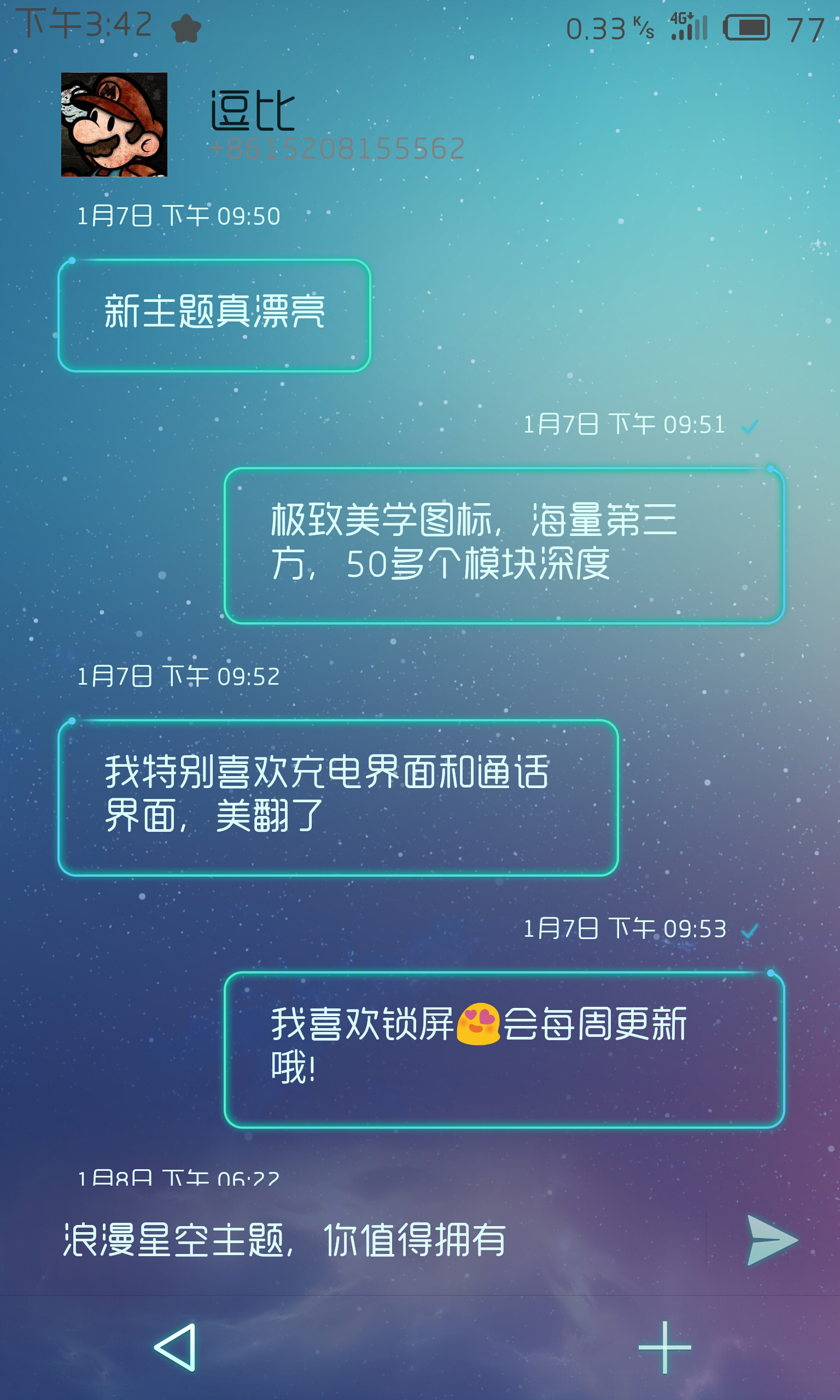
Task: Tap the message input field
Action: (379, 1240)
